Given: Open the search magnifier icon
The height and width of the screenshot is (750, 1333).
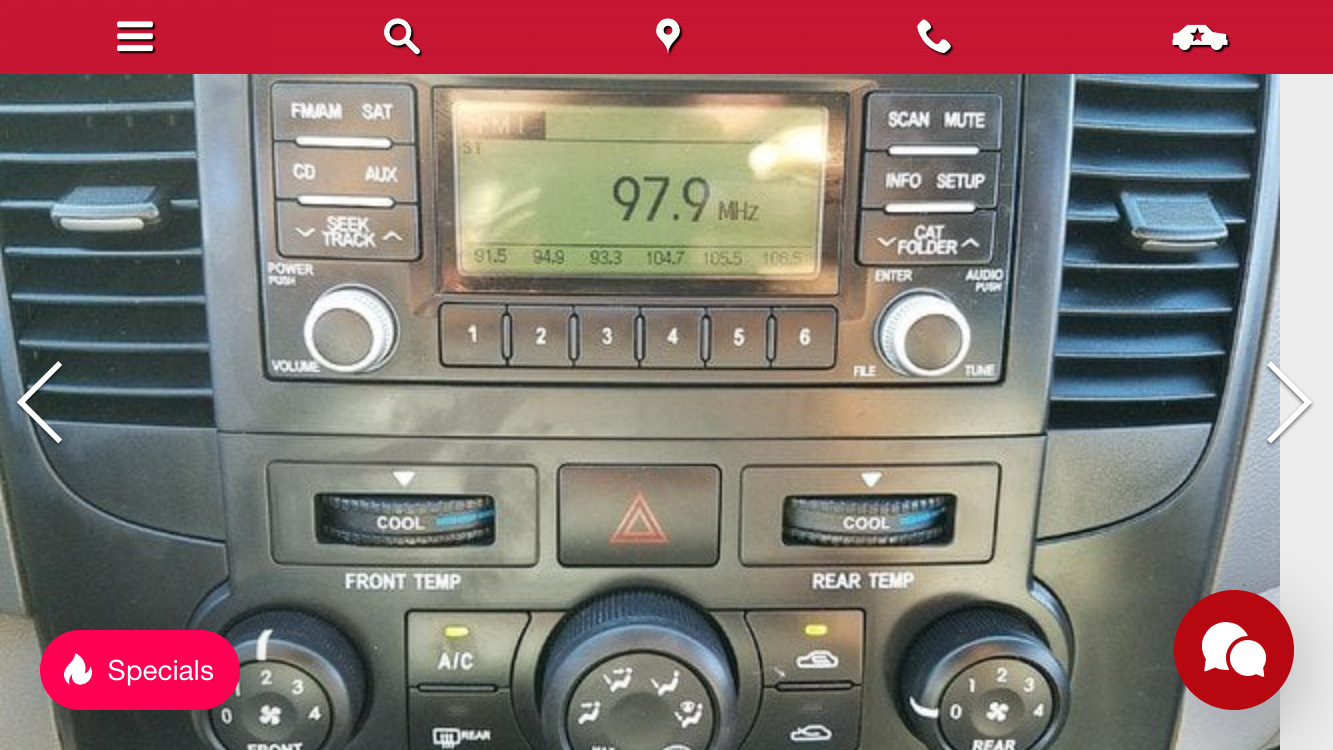Looking at the screenshot, I should (x=402, y=37).
